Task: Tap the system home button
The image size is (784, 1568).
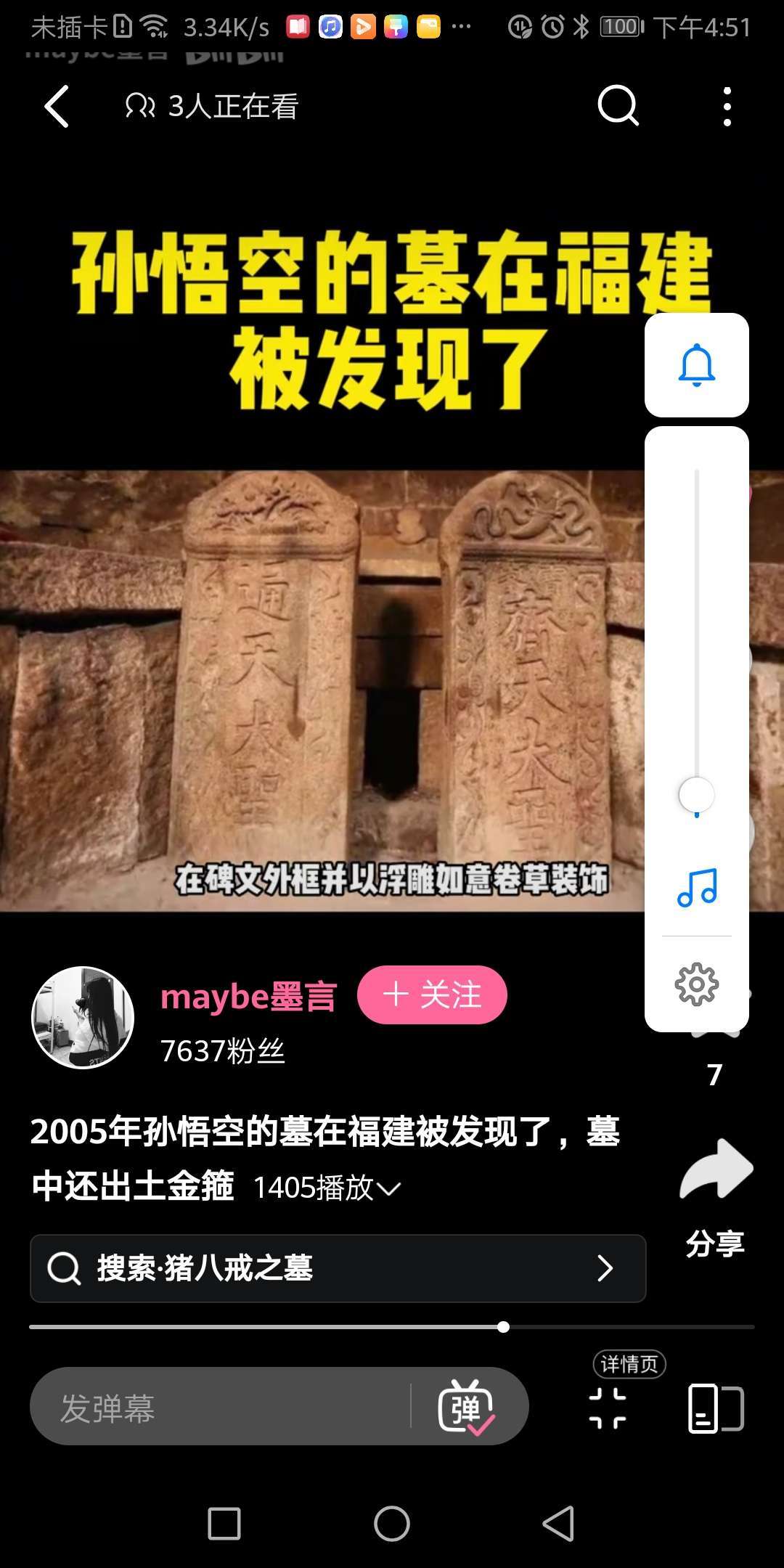Action: [x=392, y=1523]
